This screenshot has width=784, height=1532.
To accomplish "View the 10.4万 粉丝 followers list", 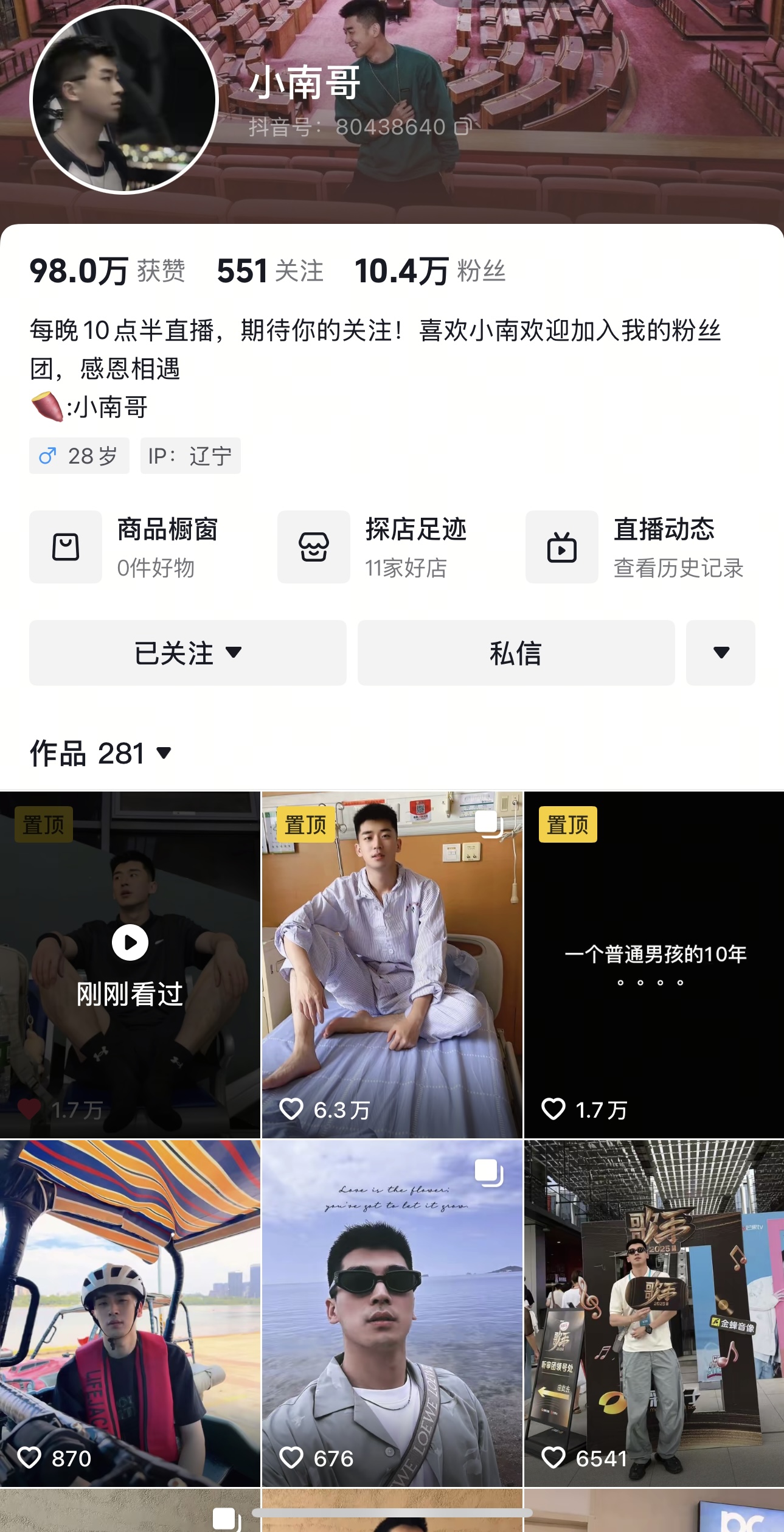I will [x=429, y=271].
